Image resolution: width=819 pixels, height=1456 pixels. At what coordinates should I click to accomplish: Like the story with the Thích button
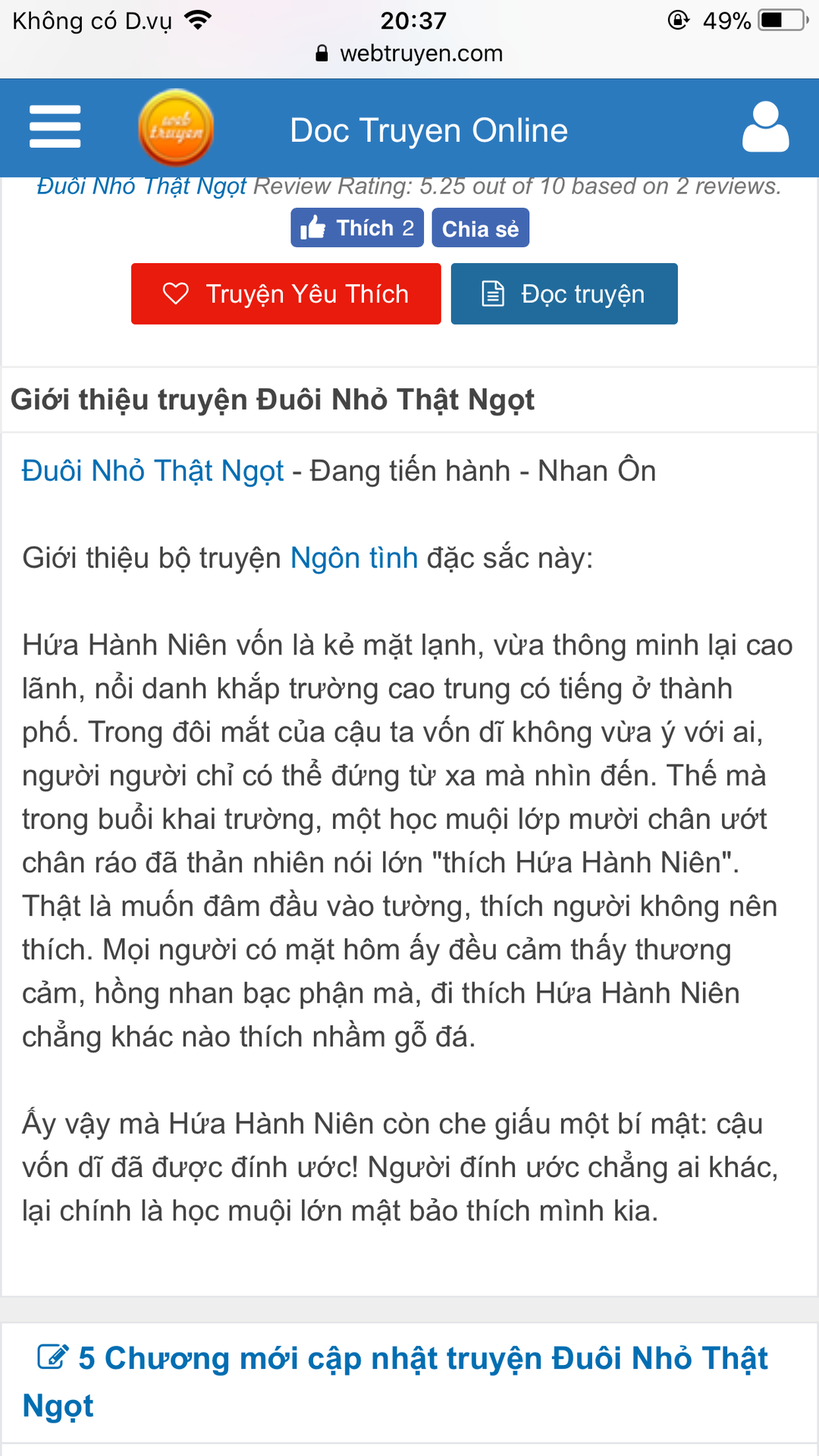(356, 228)
